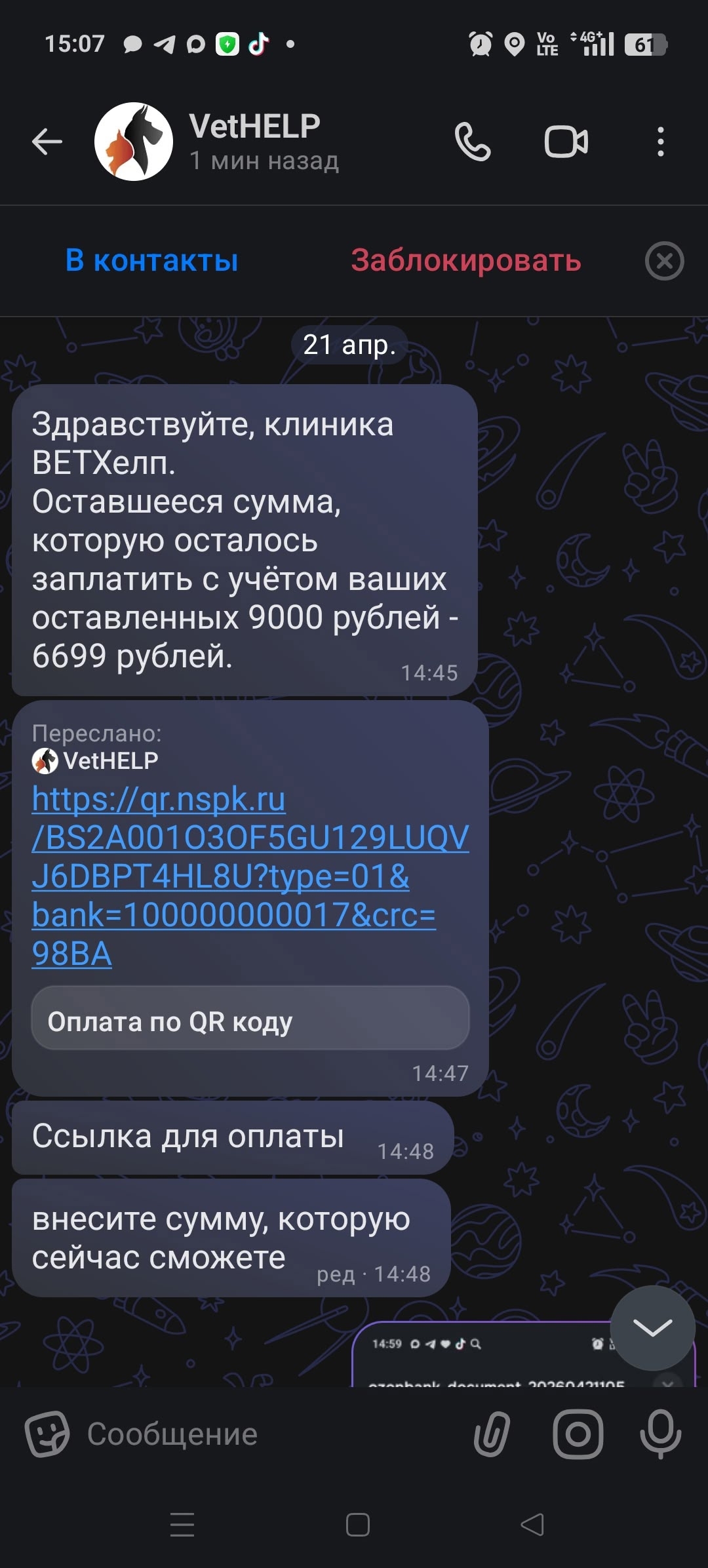The height and width of the screenshot is (1568, 708).
Task: Jump to the latest messages
Action: pos(652,1328)
